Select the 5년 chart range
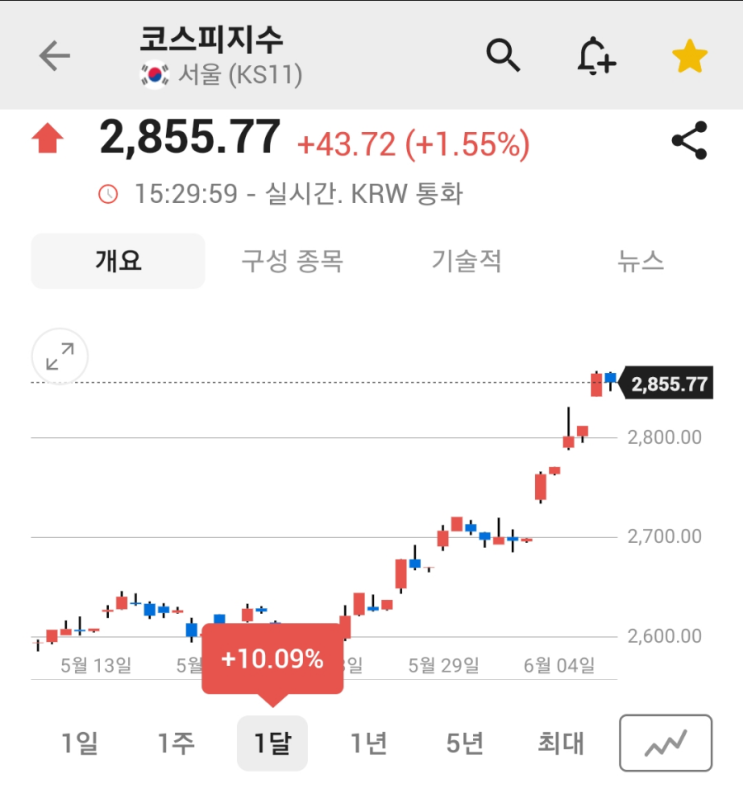The height and width of the screenshot is (807, 743). (465, 744)
